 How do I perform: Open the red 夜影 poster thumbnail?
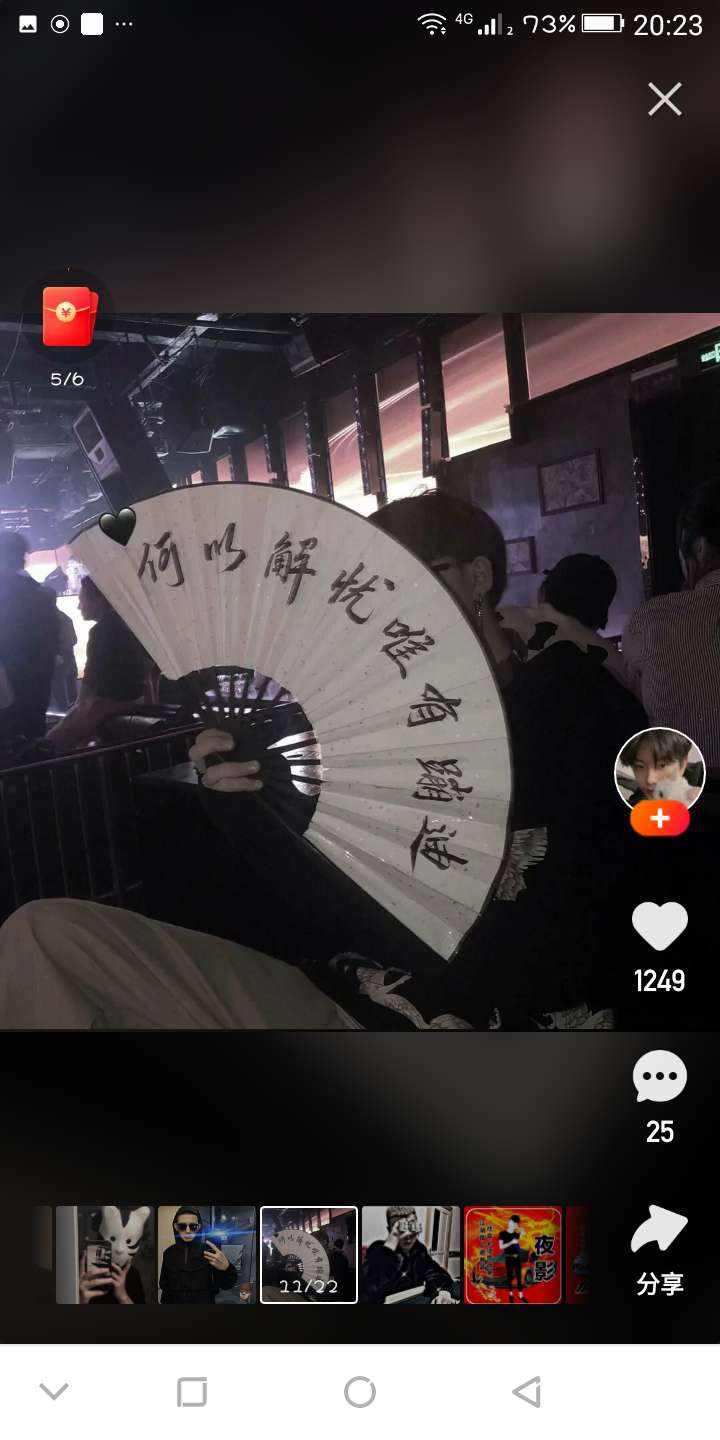tap(513, 1255)
